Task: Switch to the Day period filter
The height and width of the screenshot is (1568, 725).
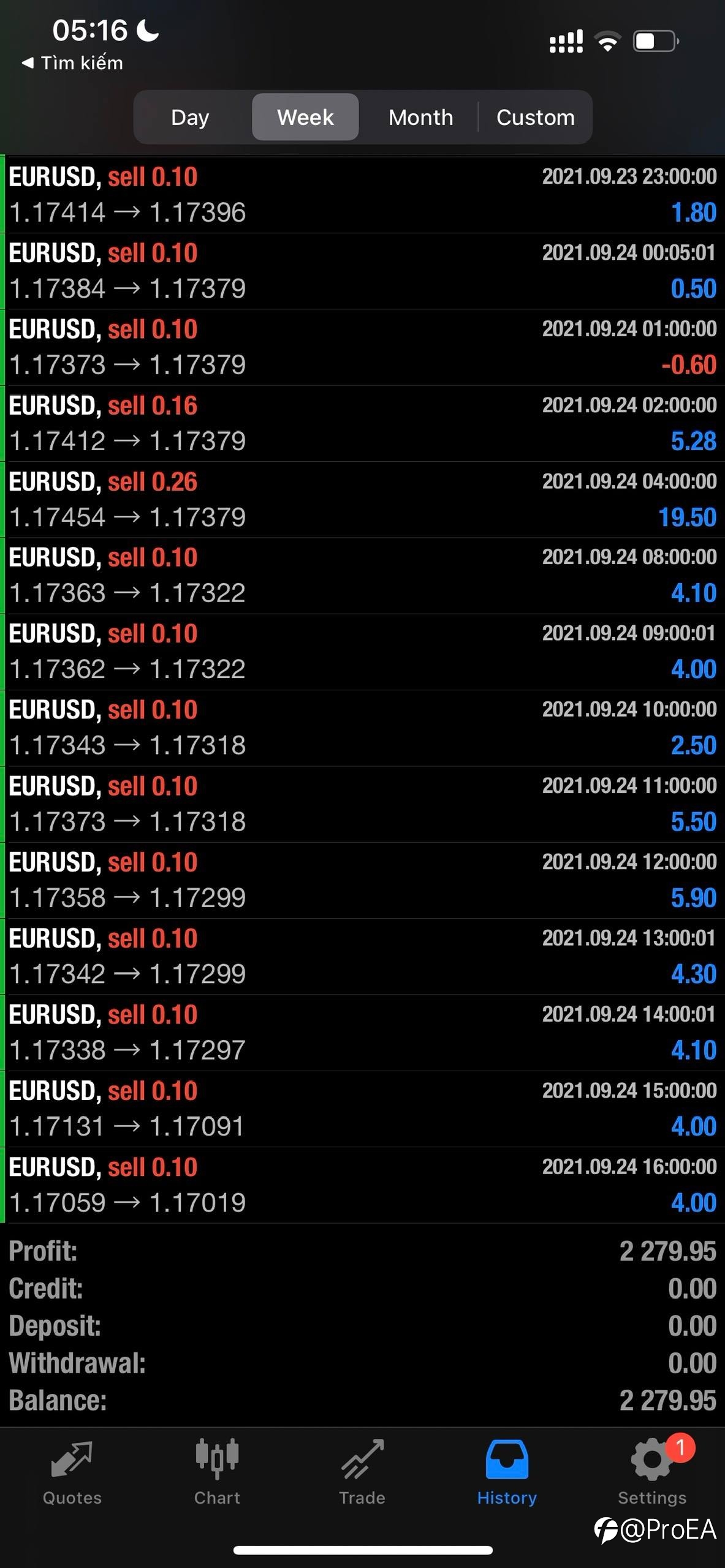Action: [191, 117]
